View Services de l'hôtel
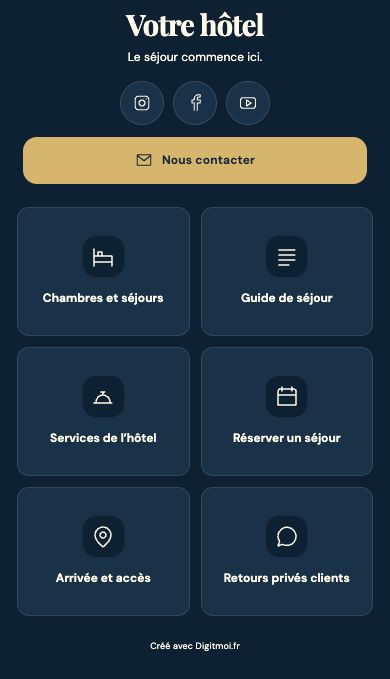390x679 pixels. (103, 411)
